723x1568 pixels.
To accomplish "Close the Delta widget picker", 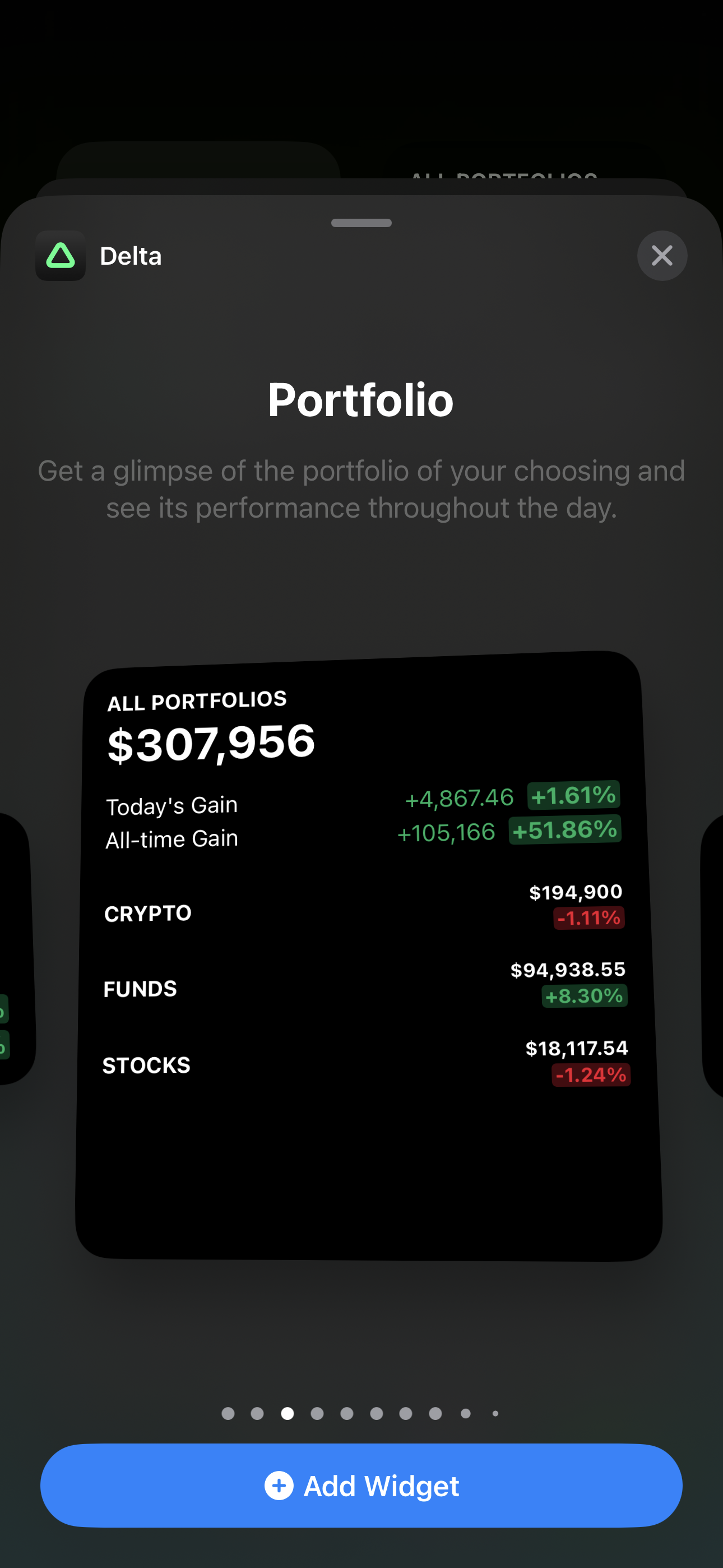I will (661, 256).
